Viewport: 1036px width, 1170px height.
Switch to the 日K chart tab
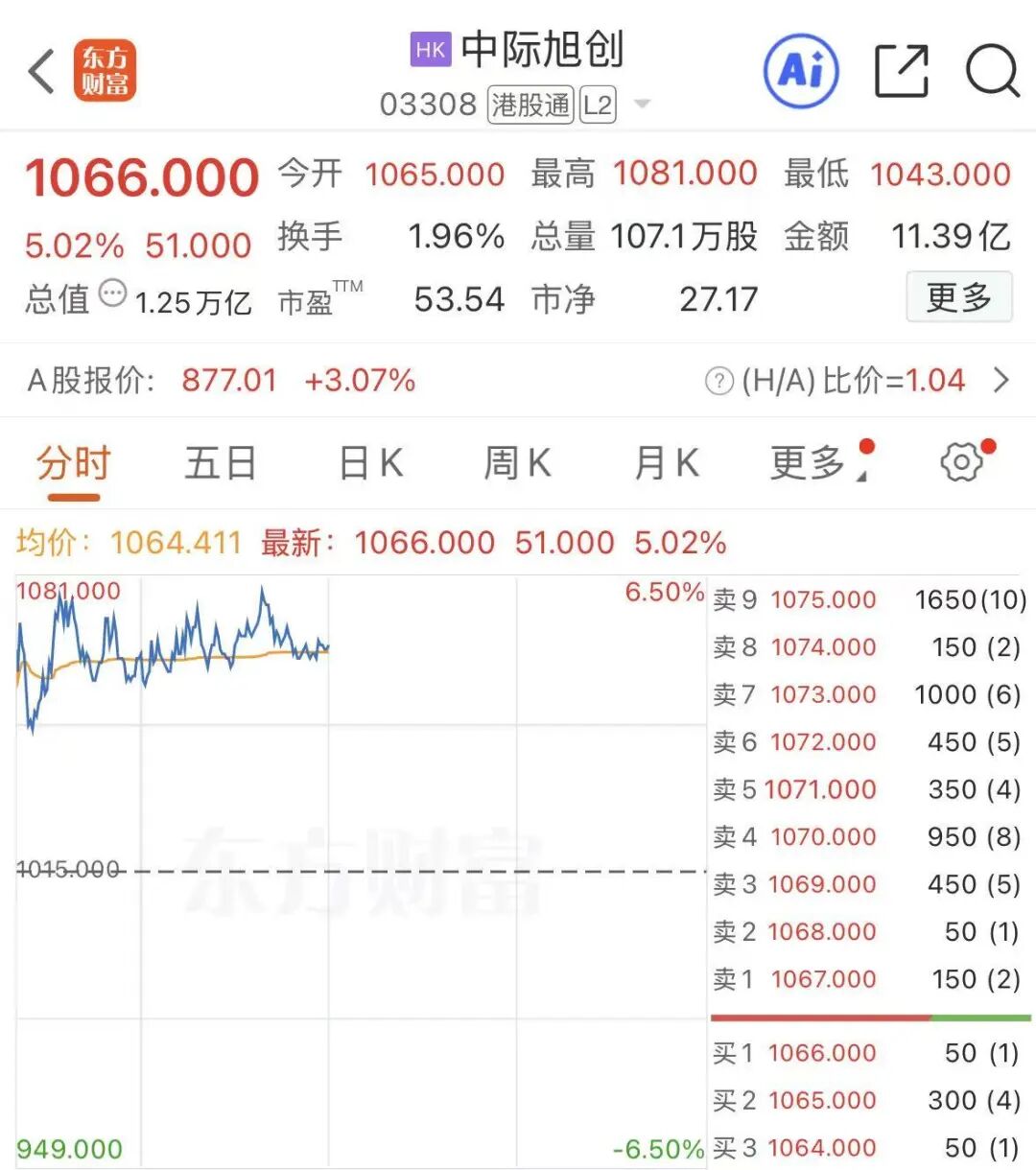(370, 463)
